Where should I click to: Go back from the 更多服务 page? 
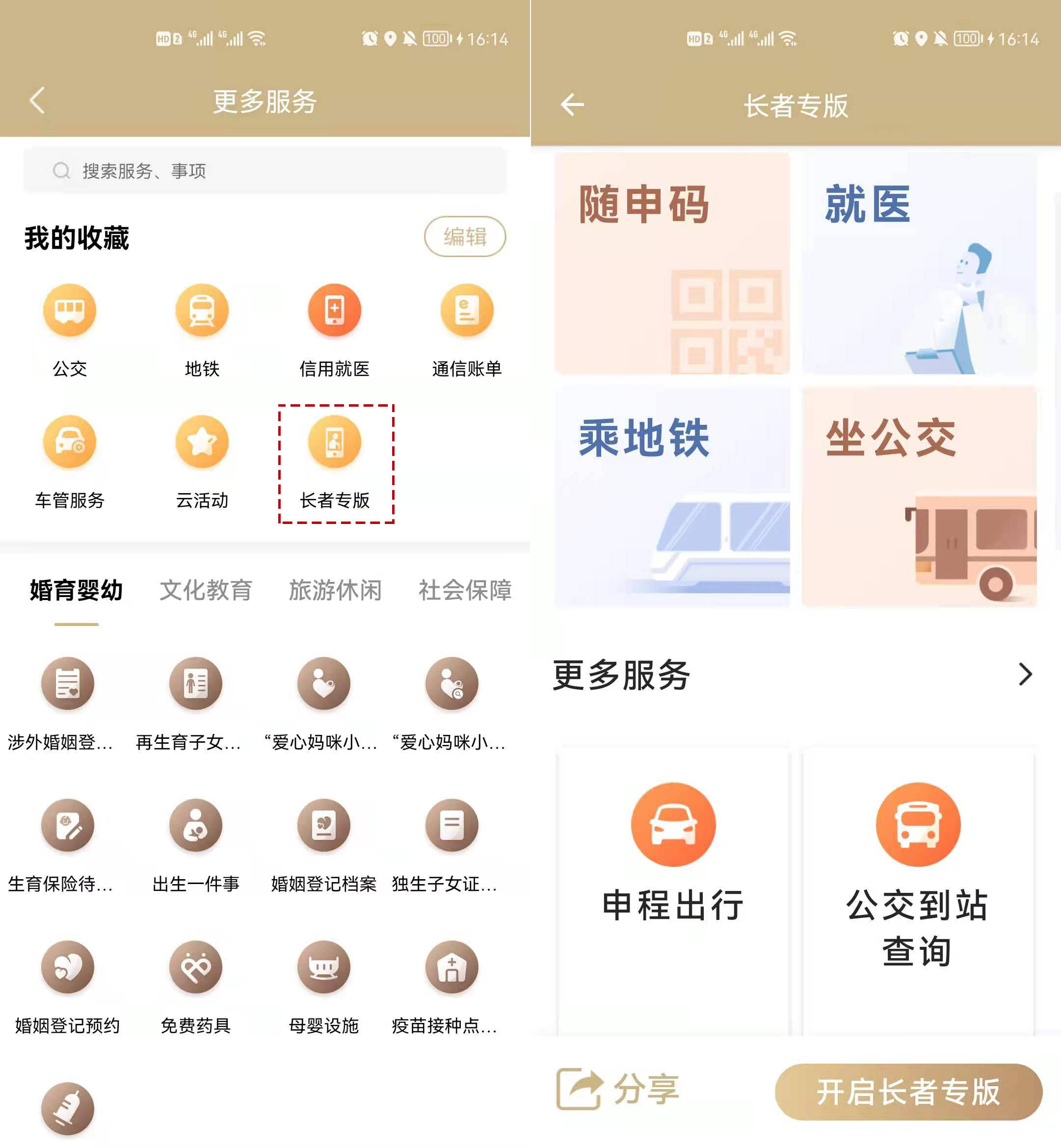tap(37, 101)
